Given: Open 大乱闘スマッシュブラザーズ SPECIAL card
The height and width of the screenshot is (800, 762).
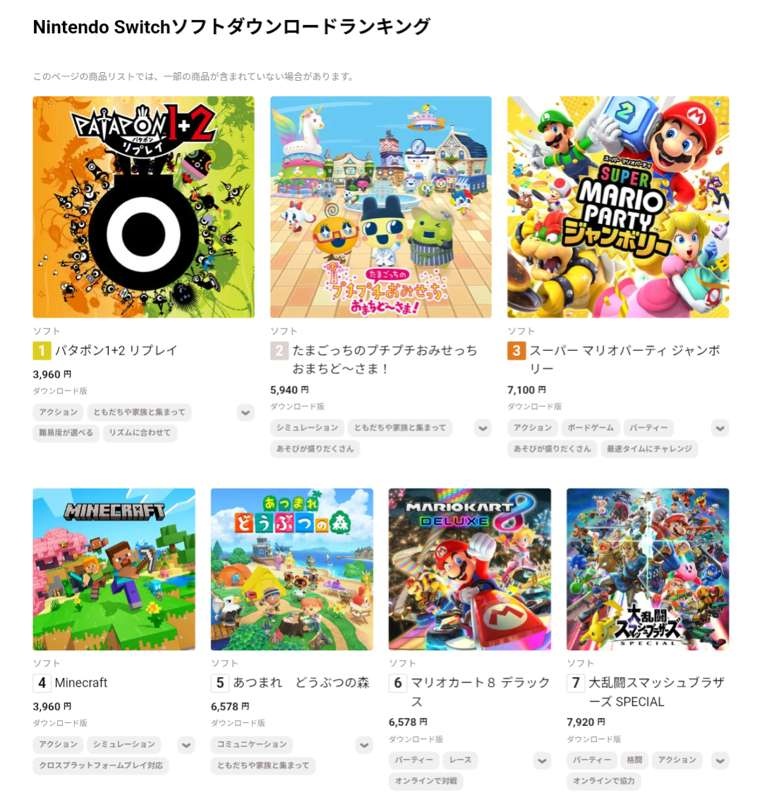Looking at the screenshot, I should click(647, 569).
